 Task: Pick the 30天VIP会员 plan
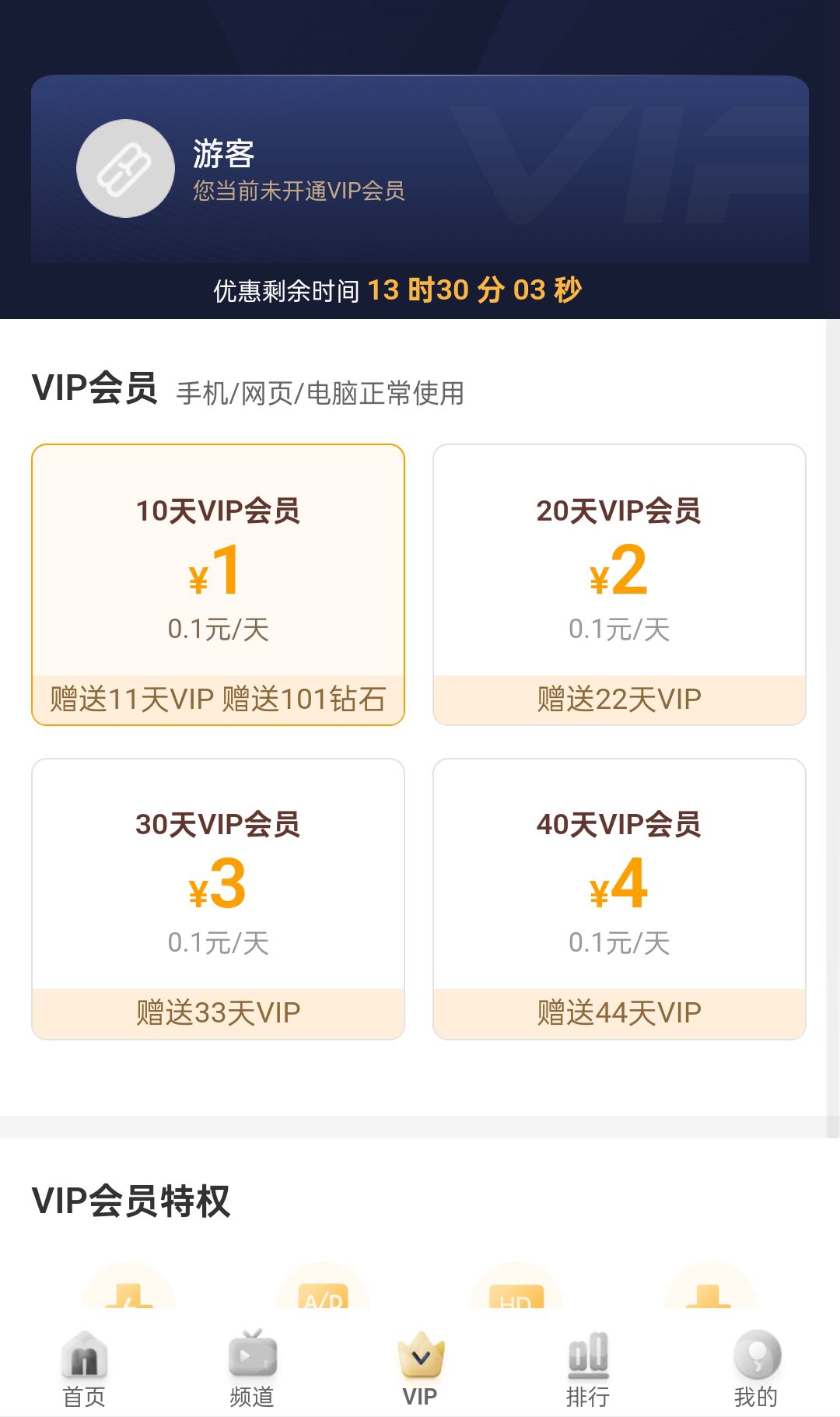[x=218, y=898]
